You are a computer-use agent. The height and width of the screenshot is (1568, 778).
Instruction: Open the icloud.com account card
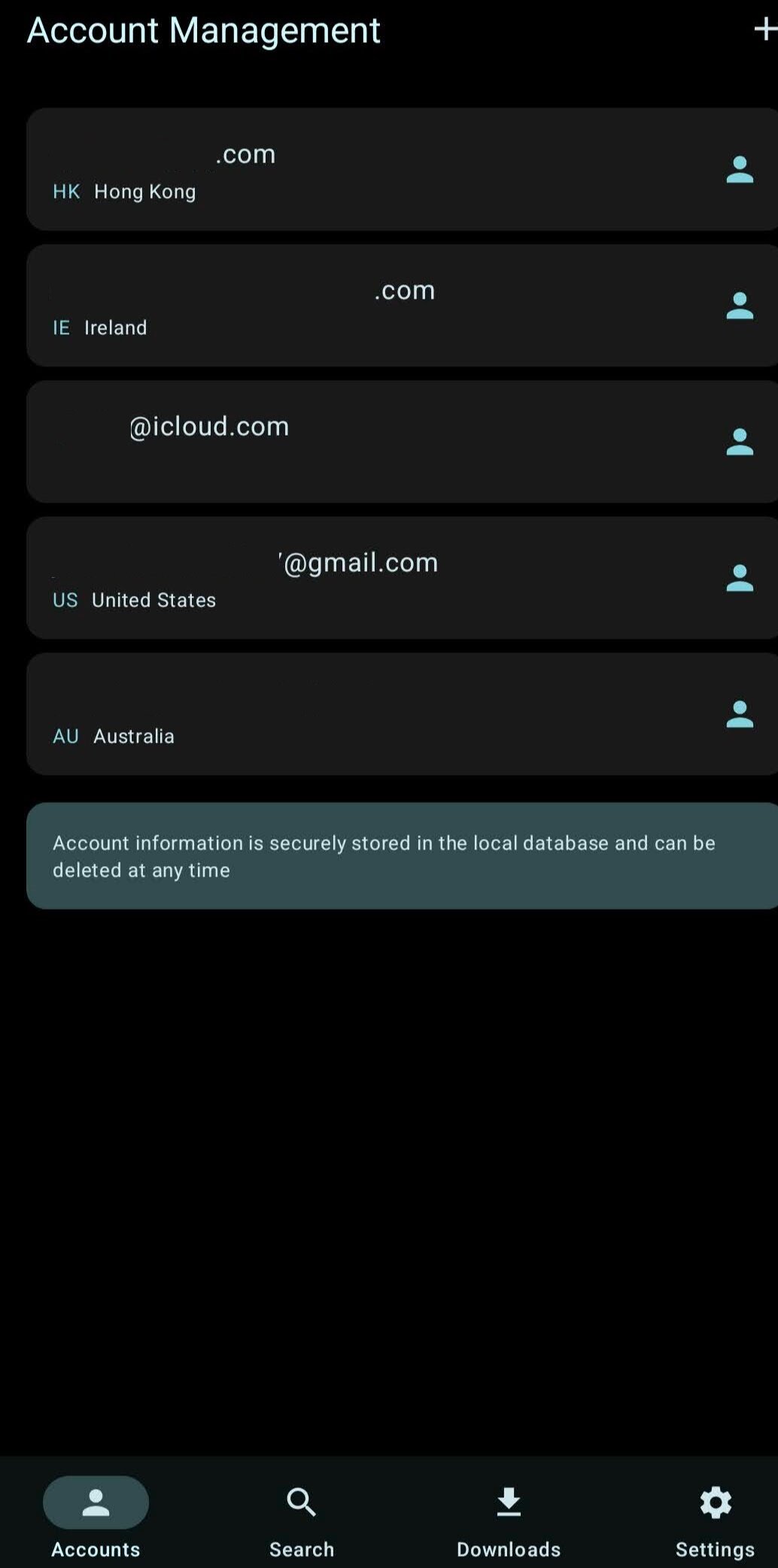pos(376,442)
